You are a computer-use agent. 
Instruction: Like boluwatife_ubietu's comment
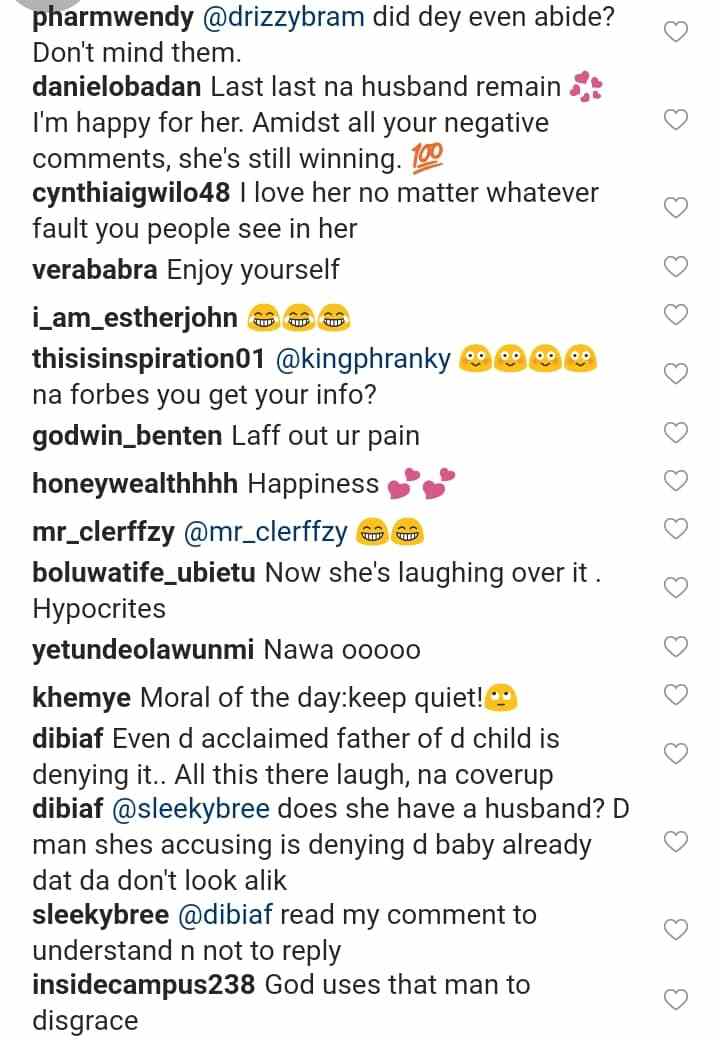tap(677, 587)
